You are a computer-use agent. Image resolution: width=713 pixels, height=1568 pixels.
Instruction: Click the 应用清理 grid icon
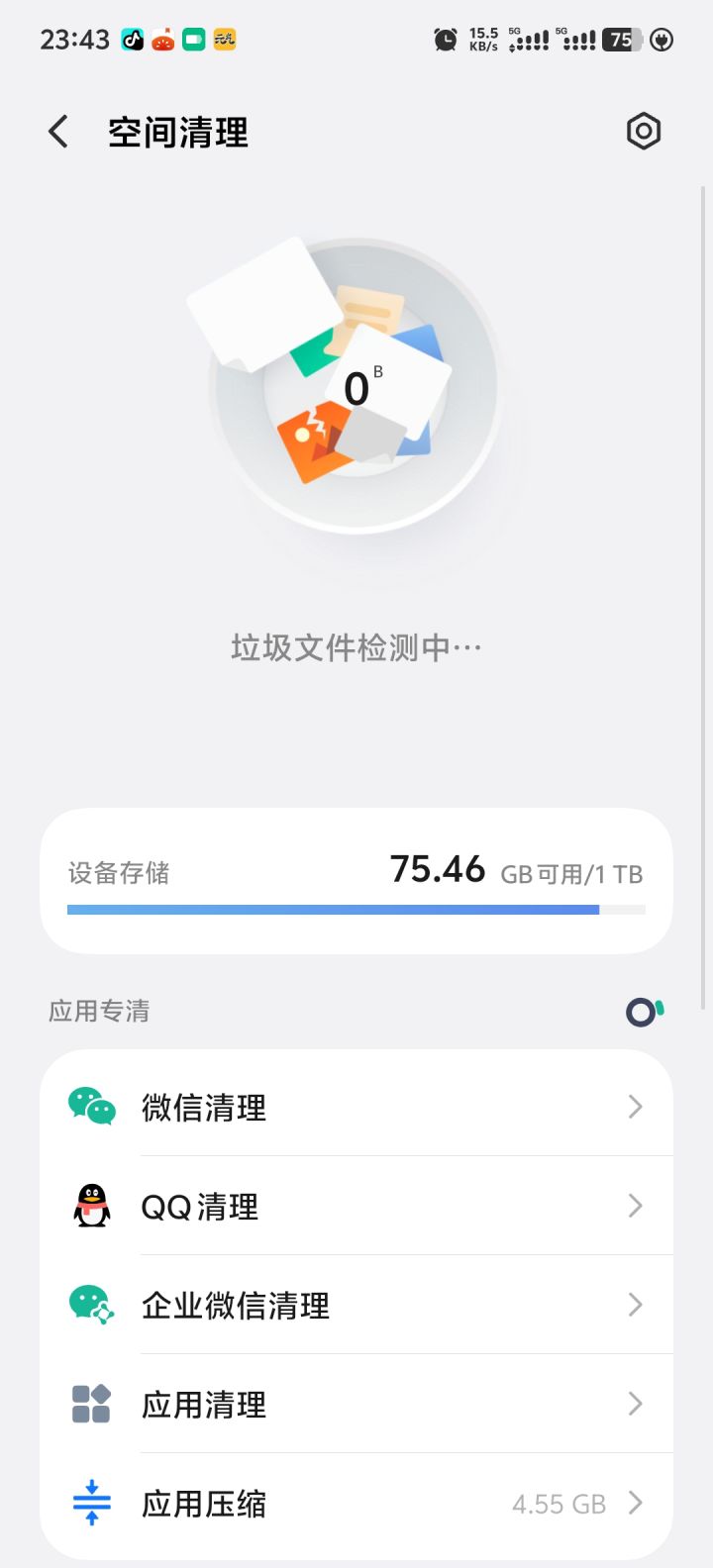(90, 1404)
